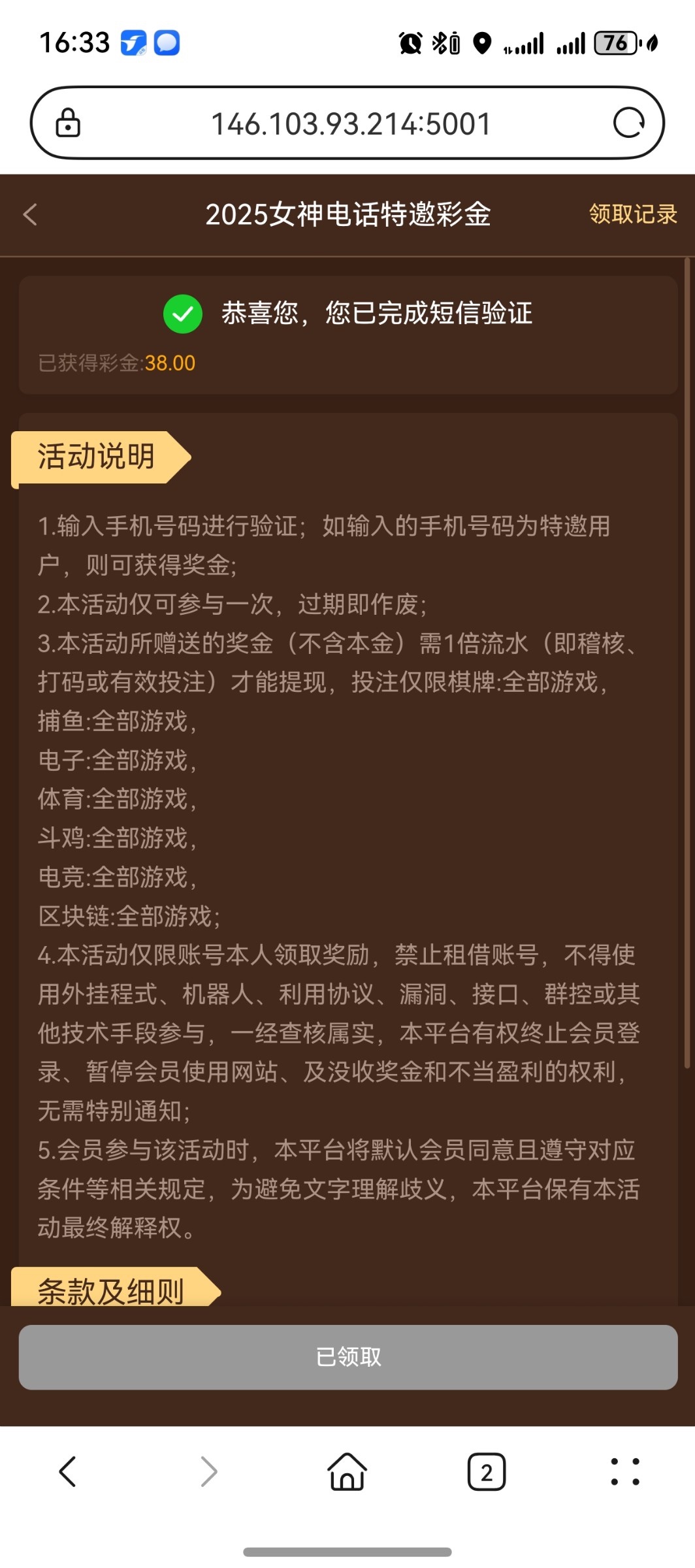This screenshot has width=695, height=1568.
Task: Go to the browser home page
Action: (347, 1472)
